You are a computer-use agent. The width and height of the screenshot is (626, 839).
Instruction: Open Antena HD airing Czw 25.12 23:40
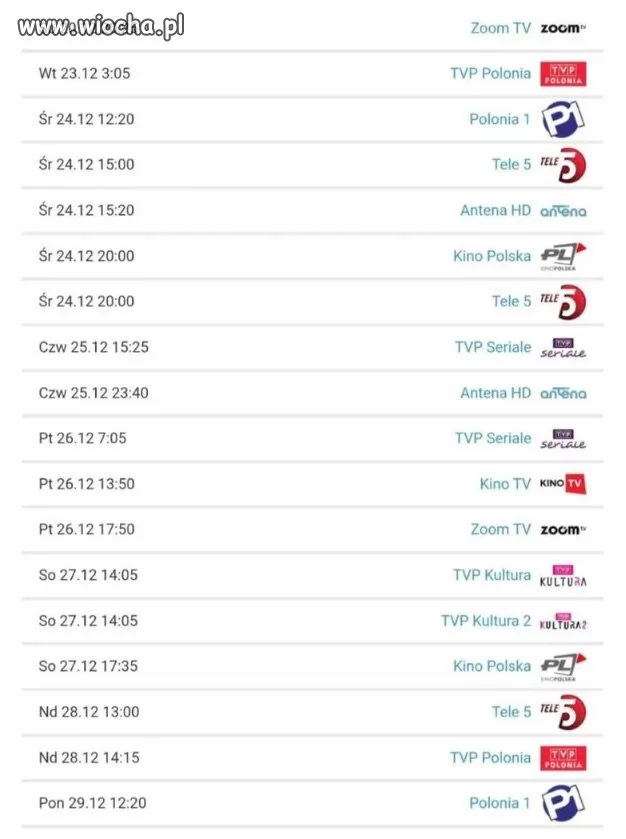495,393
